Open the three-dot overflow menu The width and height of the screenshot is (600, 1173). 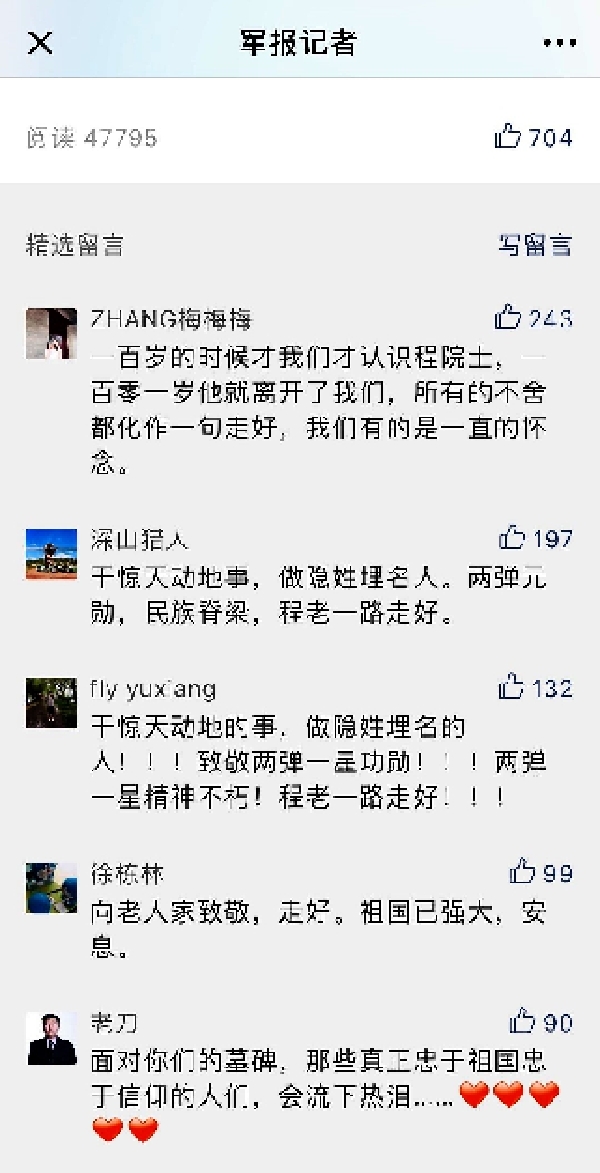(x=559, y=43)
